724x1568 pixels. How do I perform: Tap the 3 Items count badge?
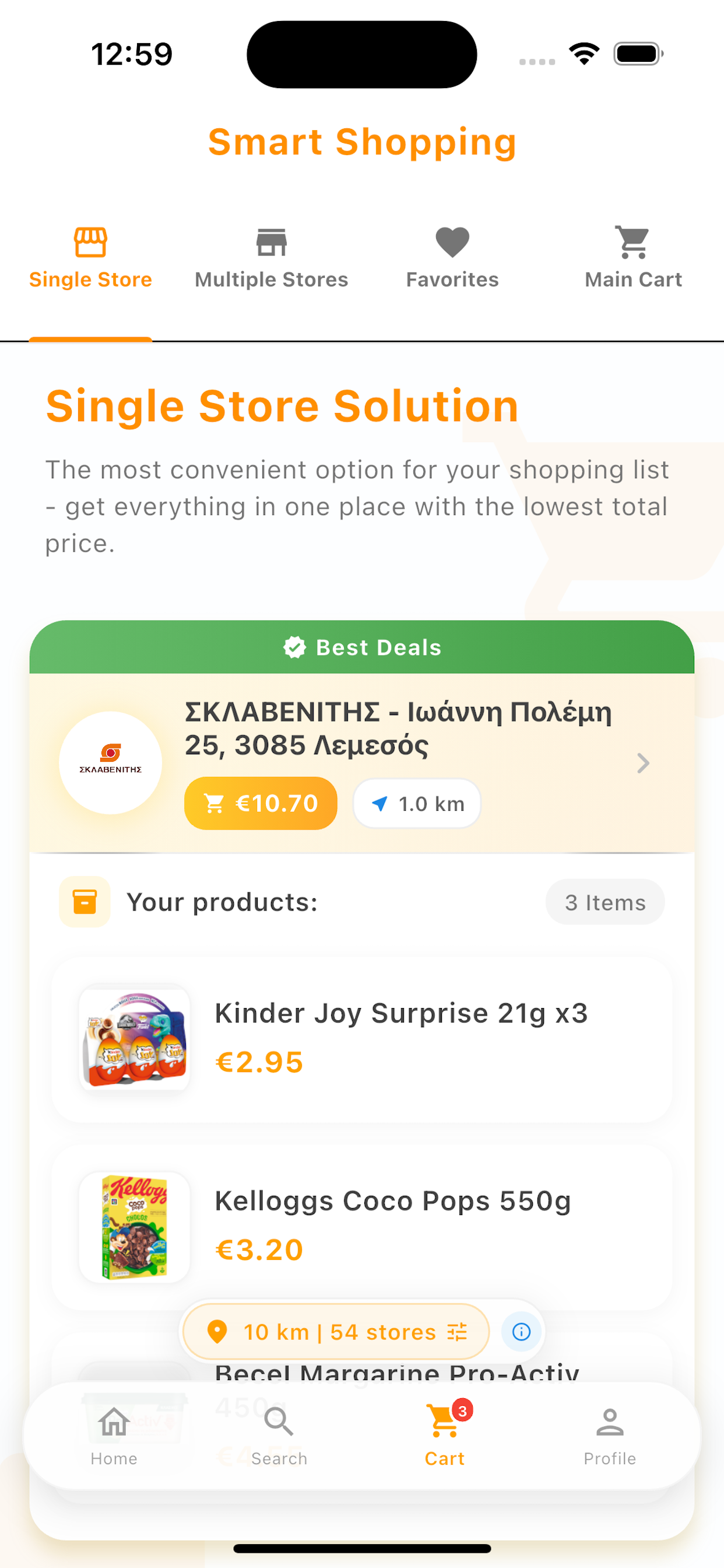(604, 902)
